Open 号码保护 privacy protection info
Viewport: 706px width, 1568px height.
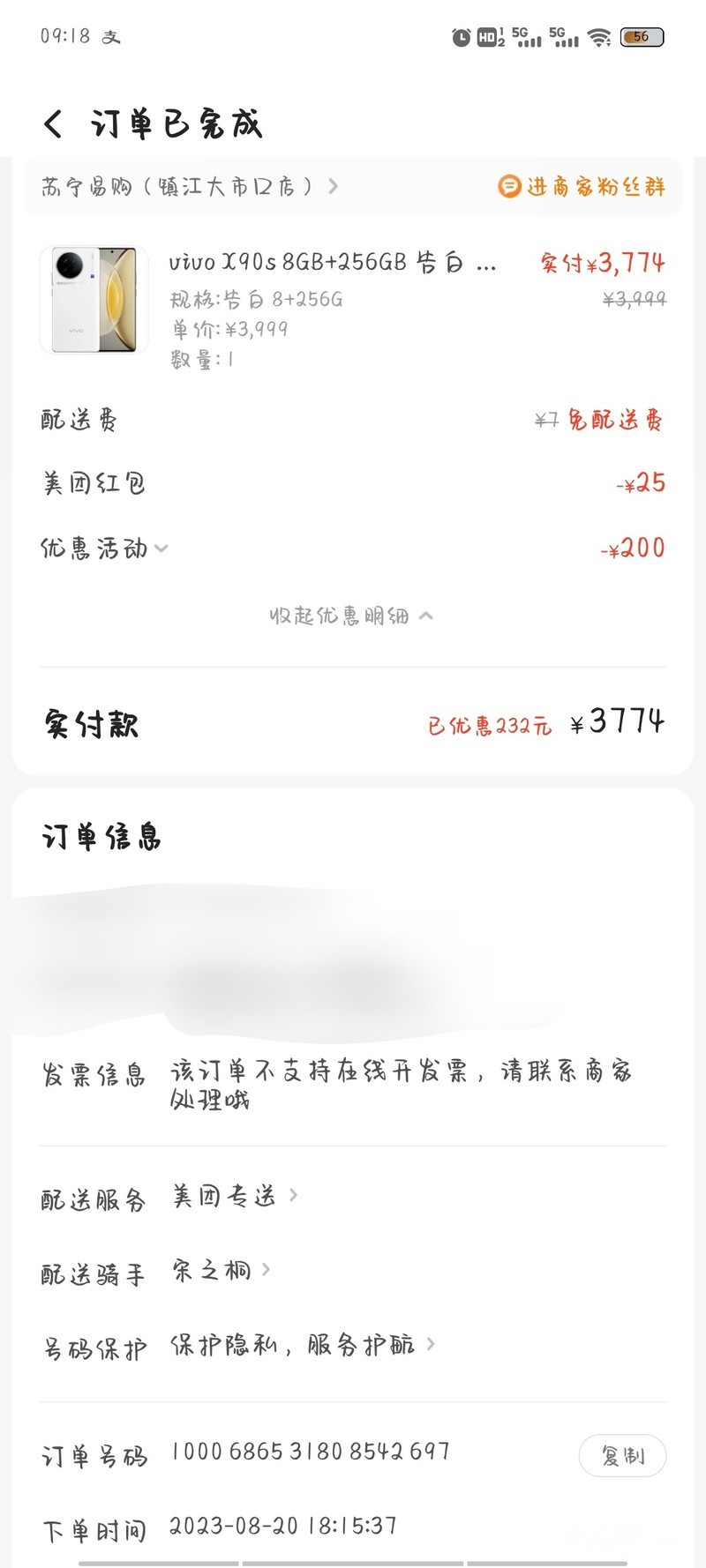302,1345
